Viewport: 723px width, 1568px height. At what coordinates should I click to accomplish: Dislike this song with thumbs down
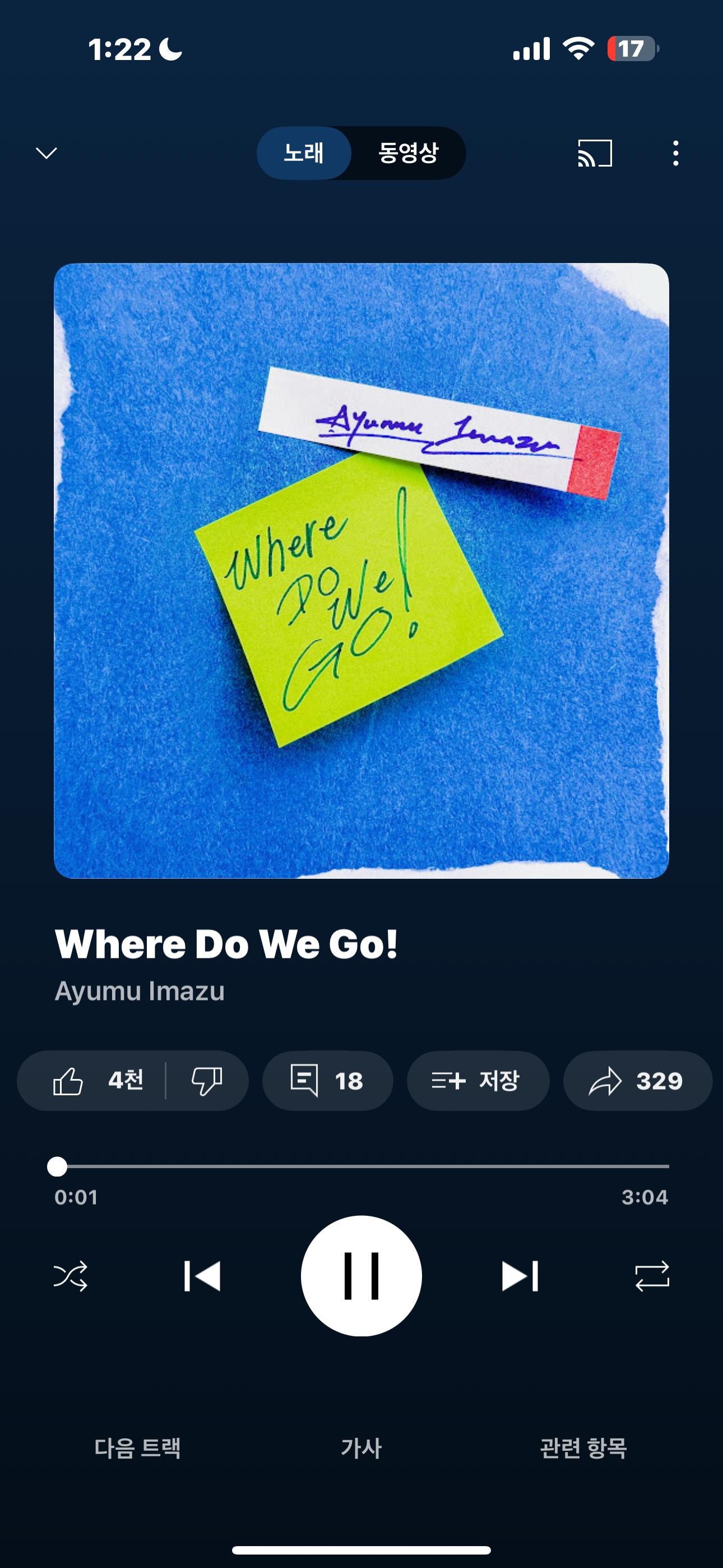pos(207,1081)
